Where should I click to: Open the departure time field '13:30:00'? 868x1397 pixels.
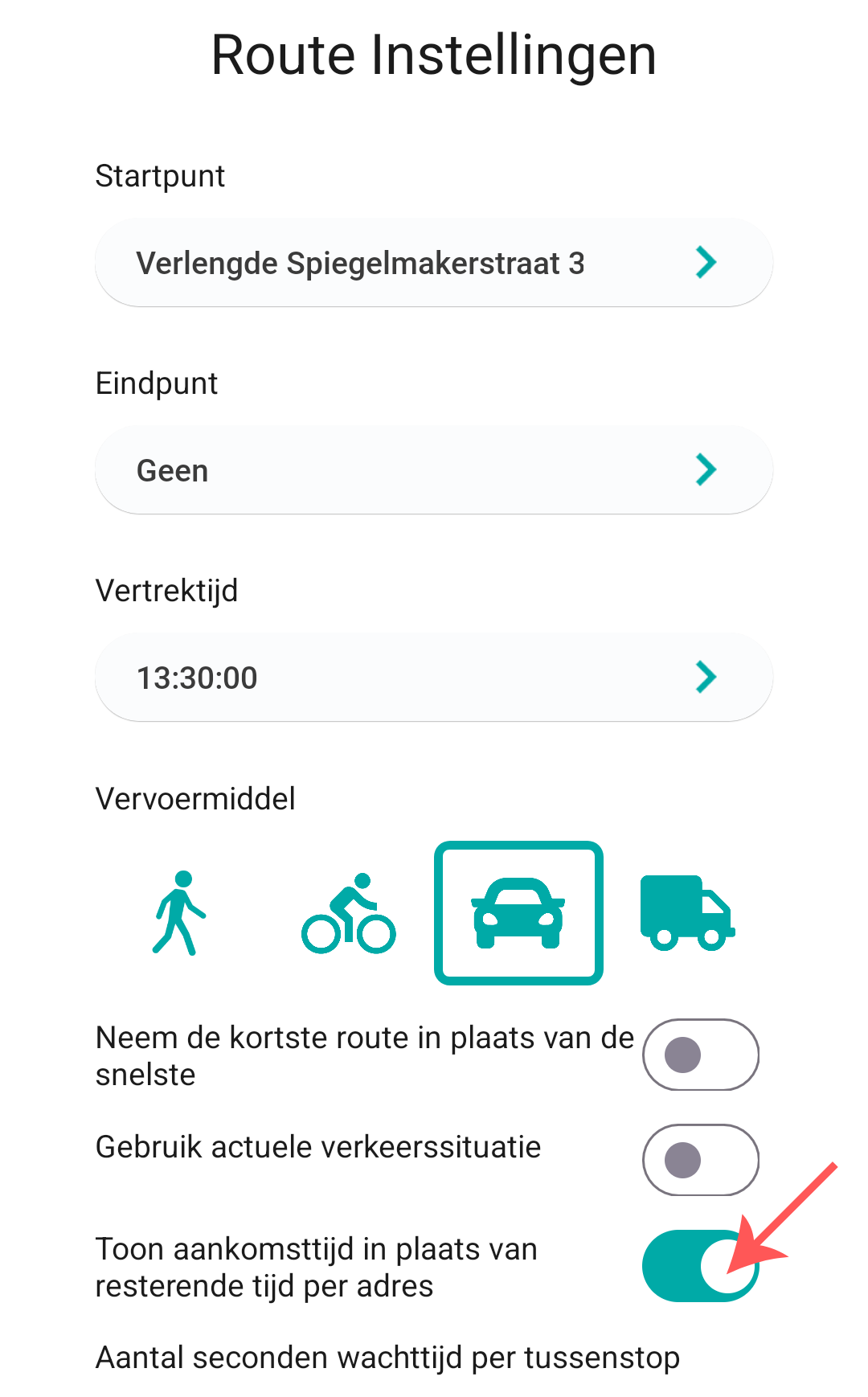pos(362,677)
